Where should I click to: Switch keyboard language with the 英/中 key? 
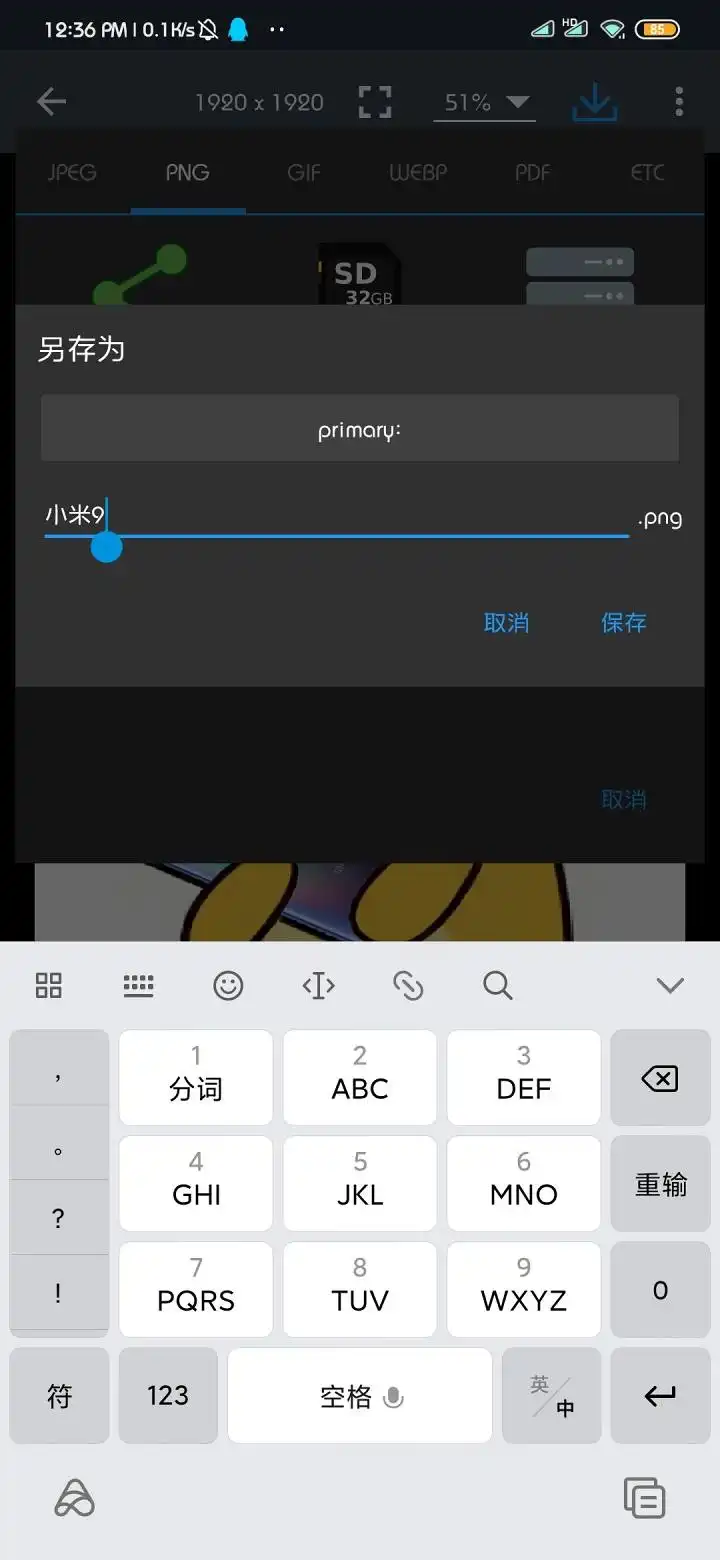552,1396
